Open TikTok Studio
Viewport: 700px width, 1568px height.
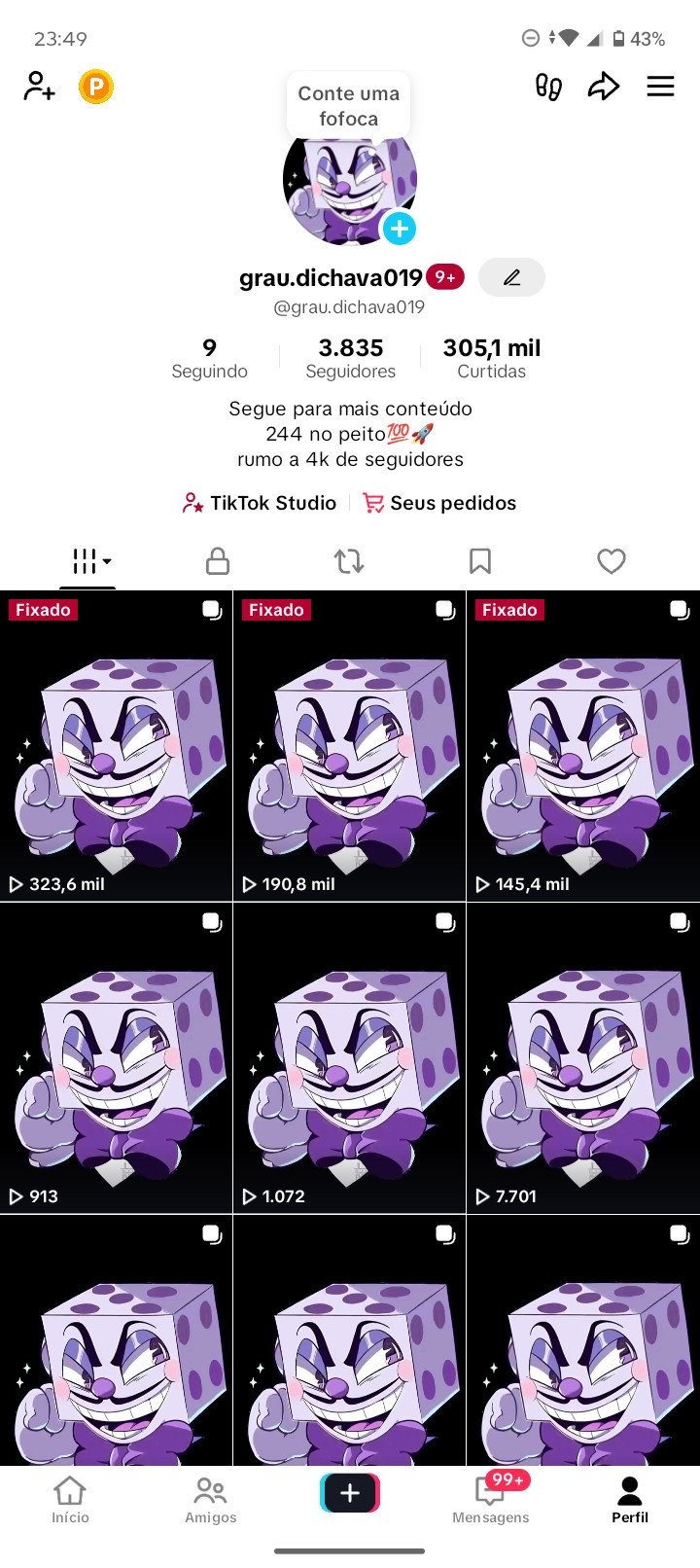257,503
